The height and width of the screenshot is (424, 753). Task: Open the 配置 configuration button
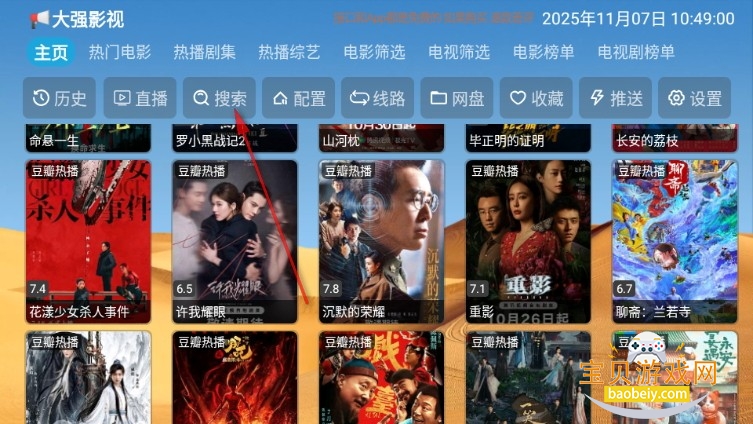(300, 98)
